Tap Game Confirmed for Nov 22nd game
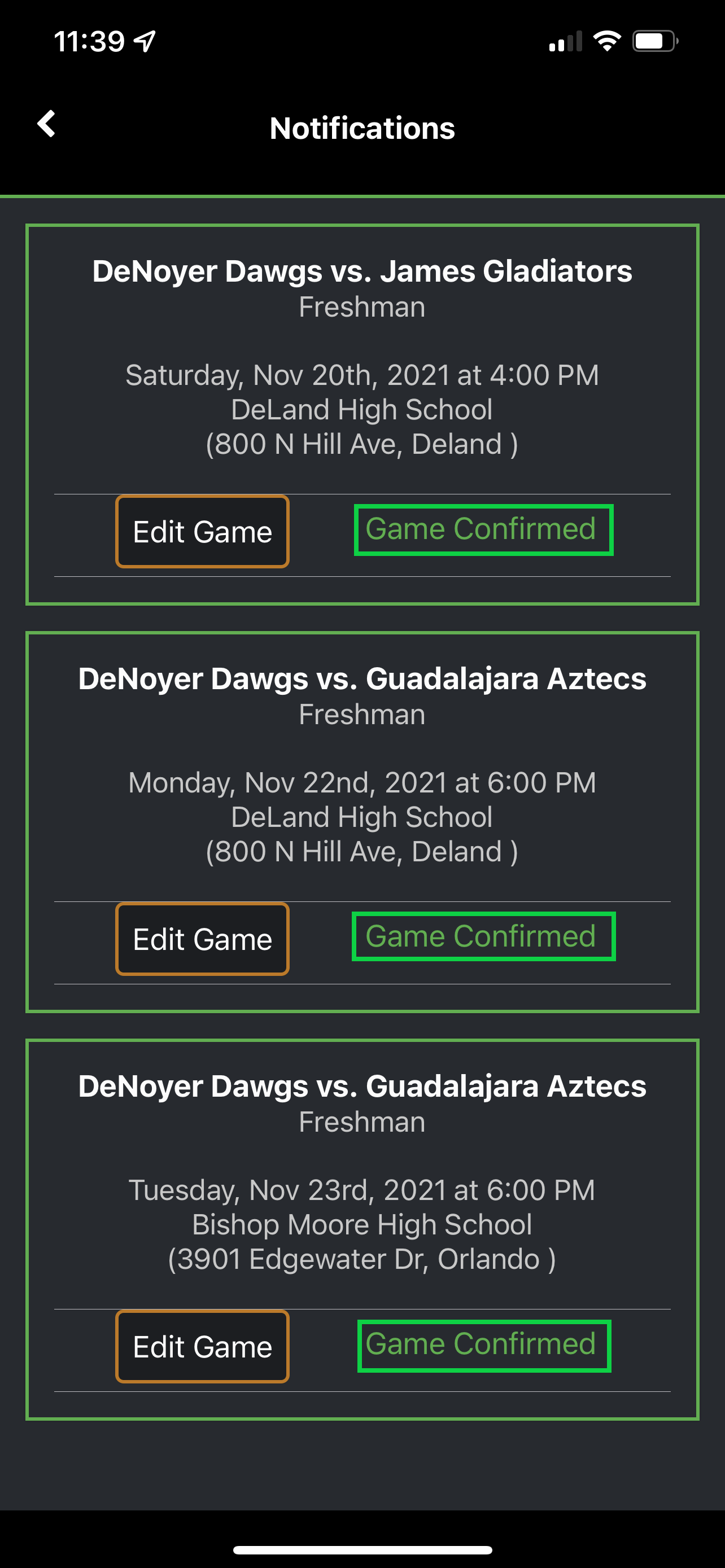Image resolution: width=725 pixels, height=1568 pixels. (483, 937)
